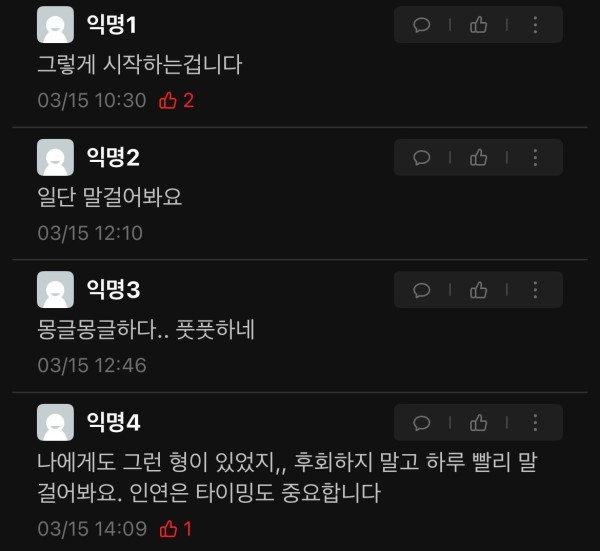Open the three-dot menu for 익명3's comment

(535, 290)
